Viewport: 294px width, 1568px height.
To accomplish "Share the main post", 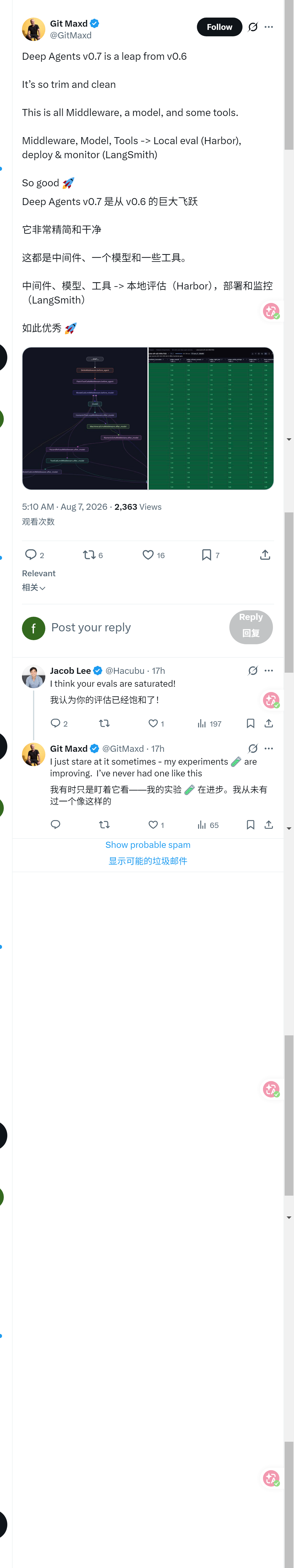I will point(265,555).
